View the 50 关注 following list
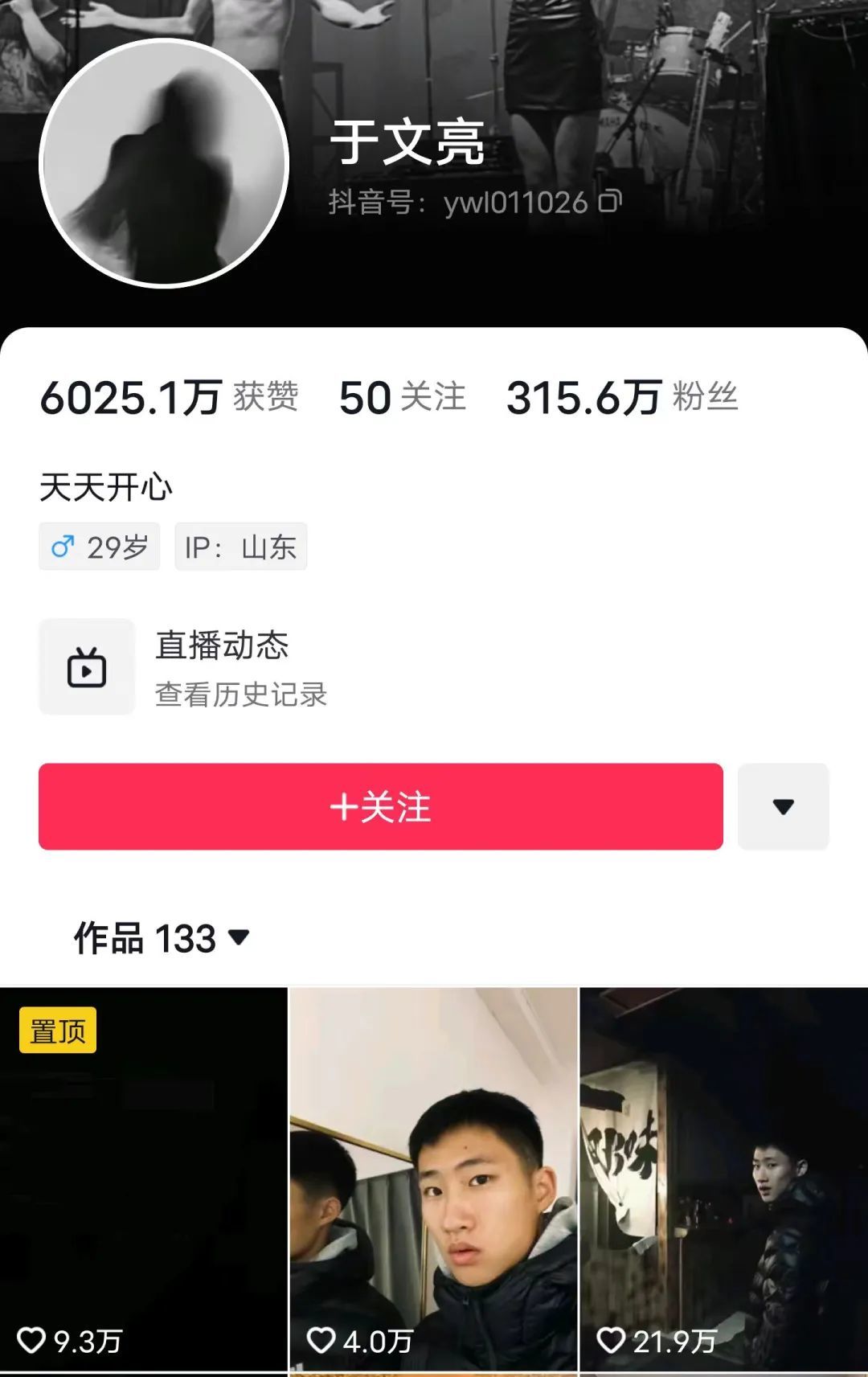Screen dimensions: 868x1377 pyautogui.click(x=403, y=397)
